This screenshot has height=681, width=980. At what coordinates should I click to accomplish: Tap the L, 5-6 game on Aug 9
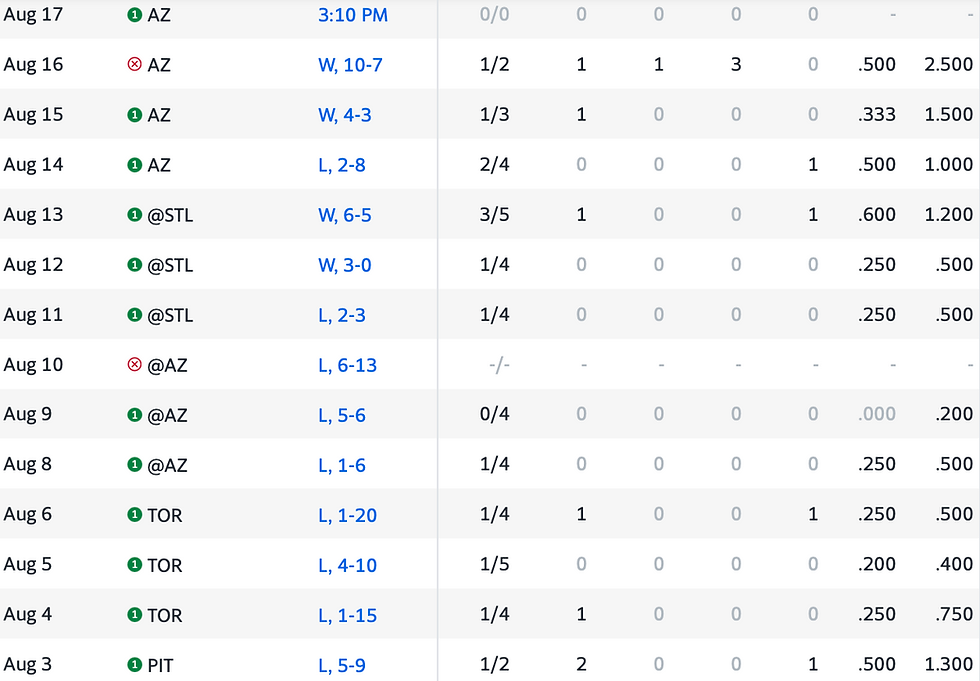coord(342,414)
